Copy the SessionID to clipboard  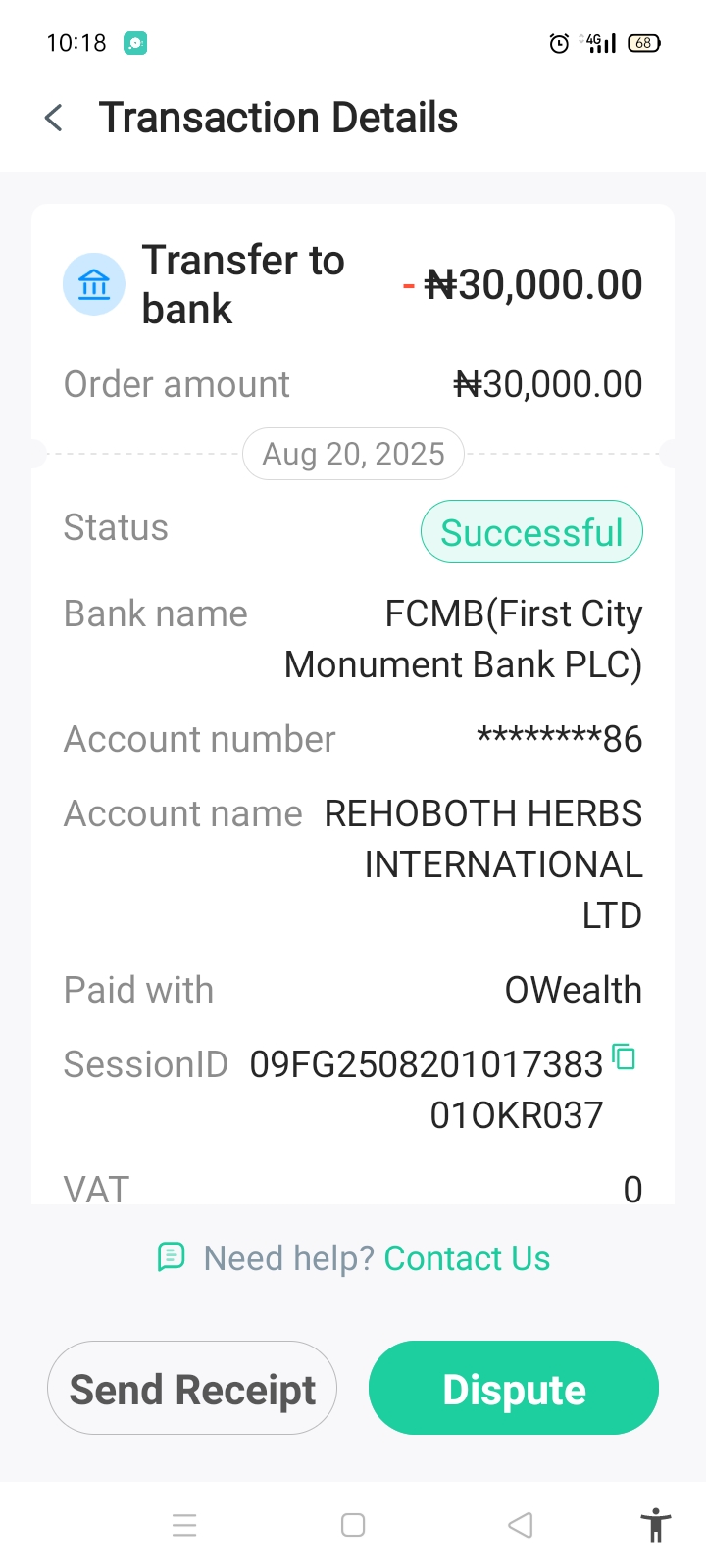coord(624,1056)
